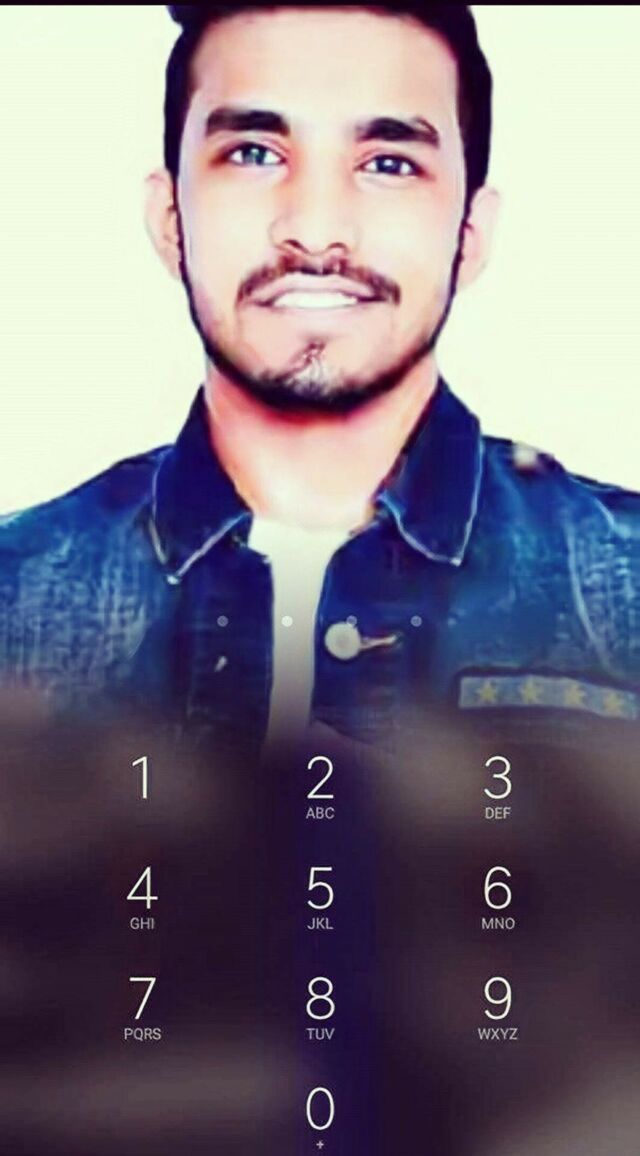Enter digit 6 MNO
The width and height of the screenshot is (640, 1156).
[x=497, y=897]
